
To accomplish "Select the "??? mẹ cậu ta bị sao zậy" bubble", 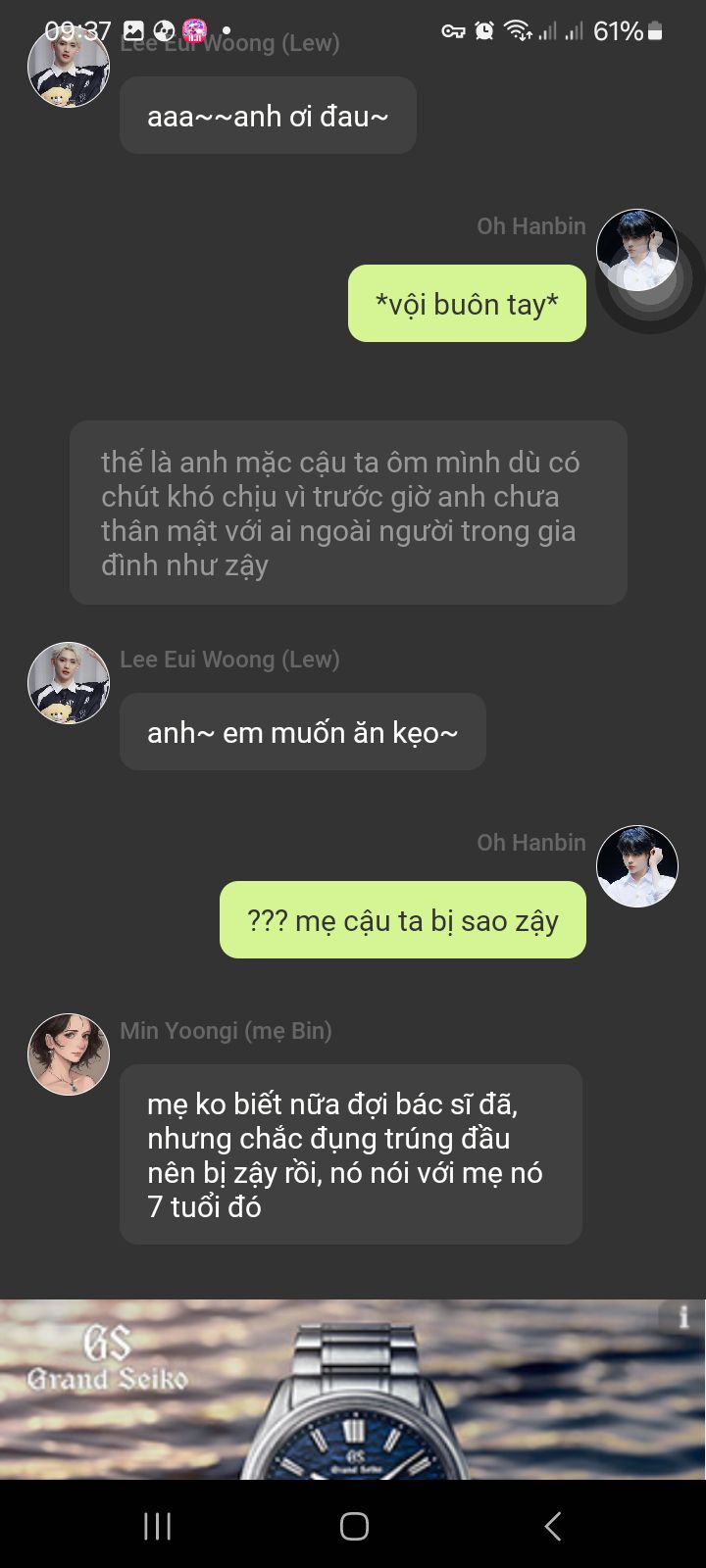I will pyautogui.click(x=403, y=920).
